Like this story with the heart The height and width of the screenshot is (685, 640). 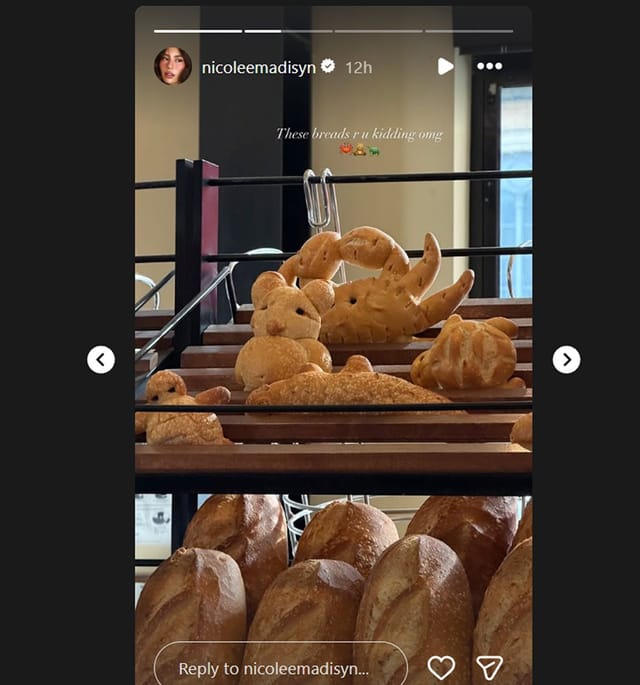coord(441,667)
